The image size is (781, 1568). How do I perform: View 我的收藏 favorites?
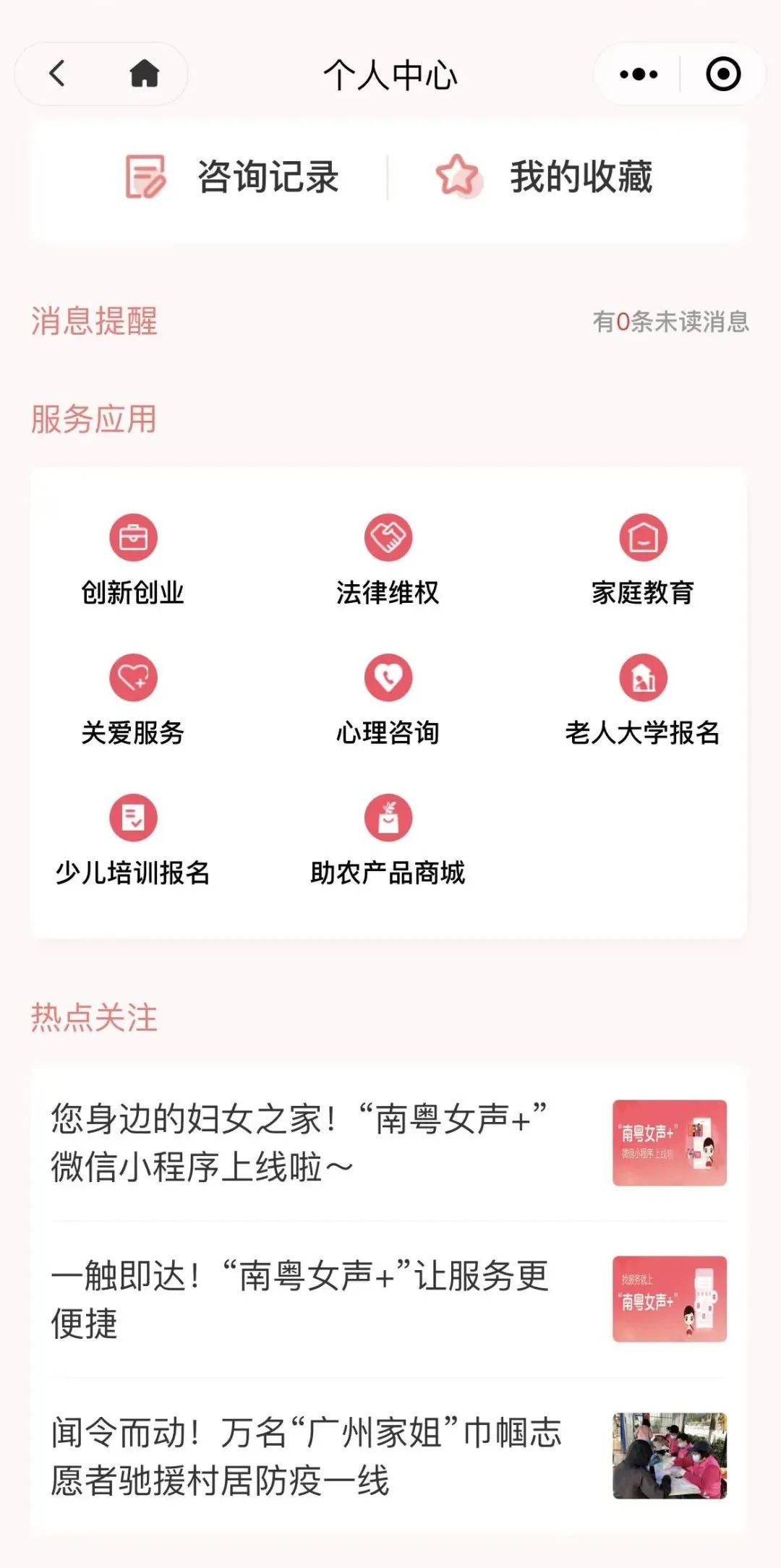[545, 177]
